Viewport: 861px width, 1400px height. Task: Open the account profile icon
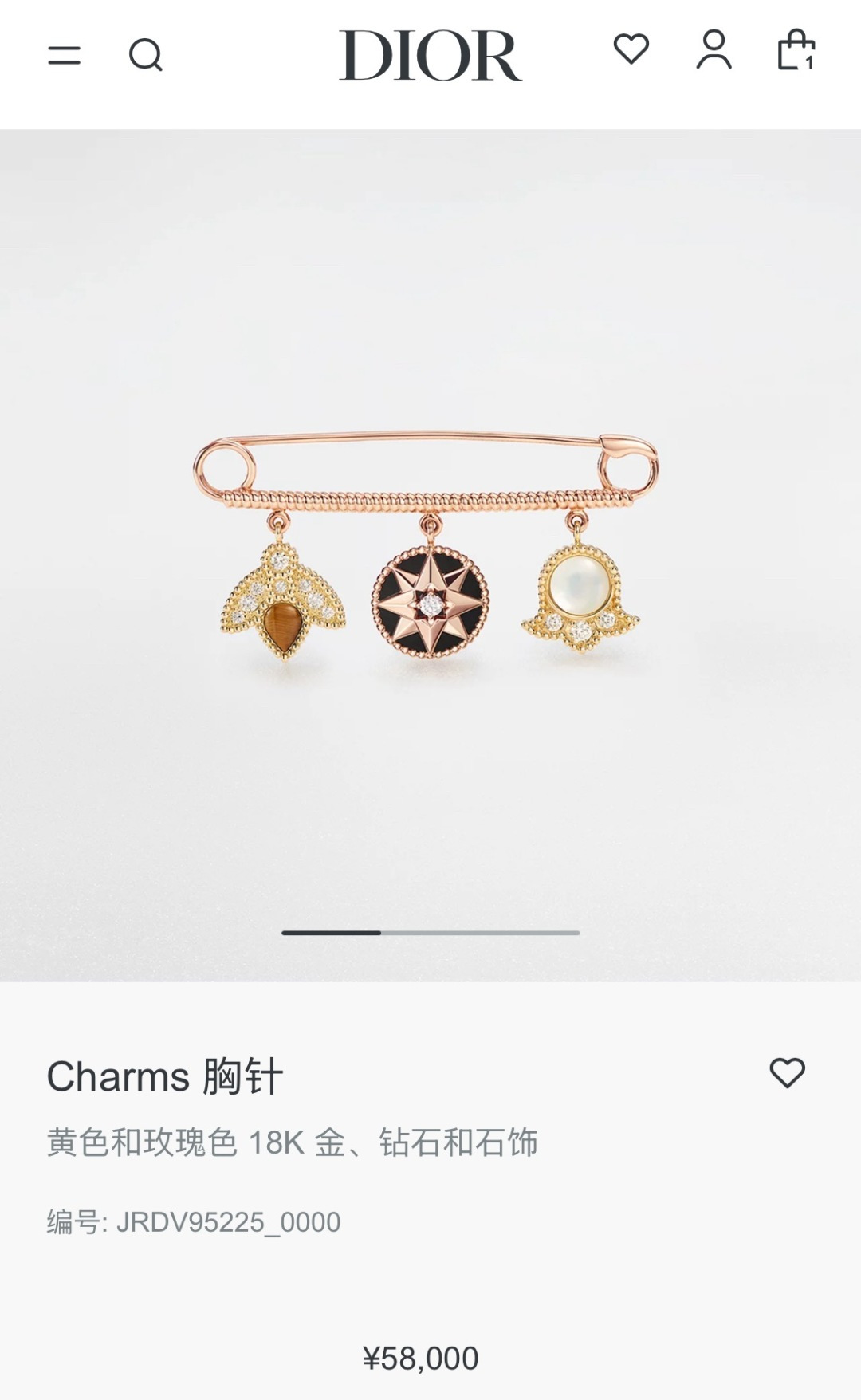[x=714, y=49]
